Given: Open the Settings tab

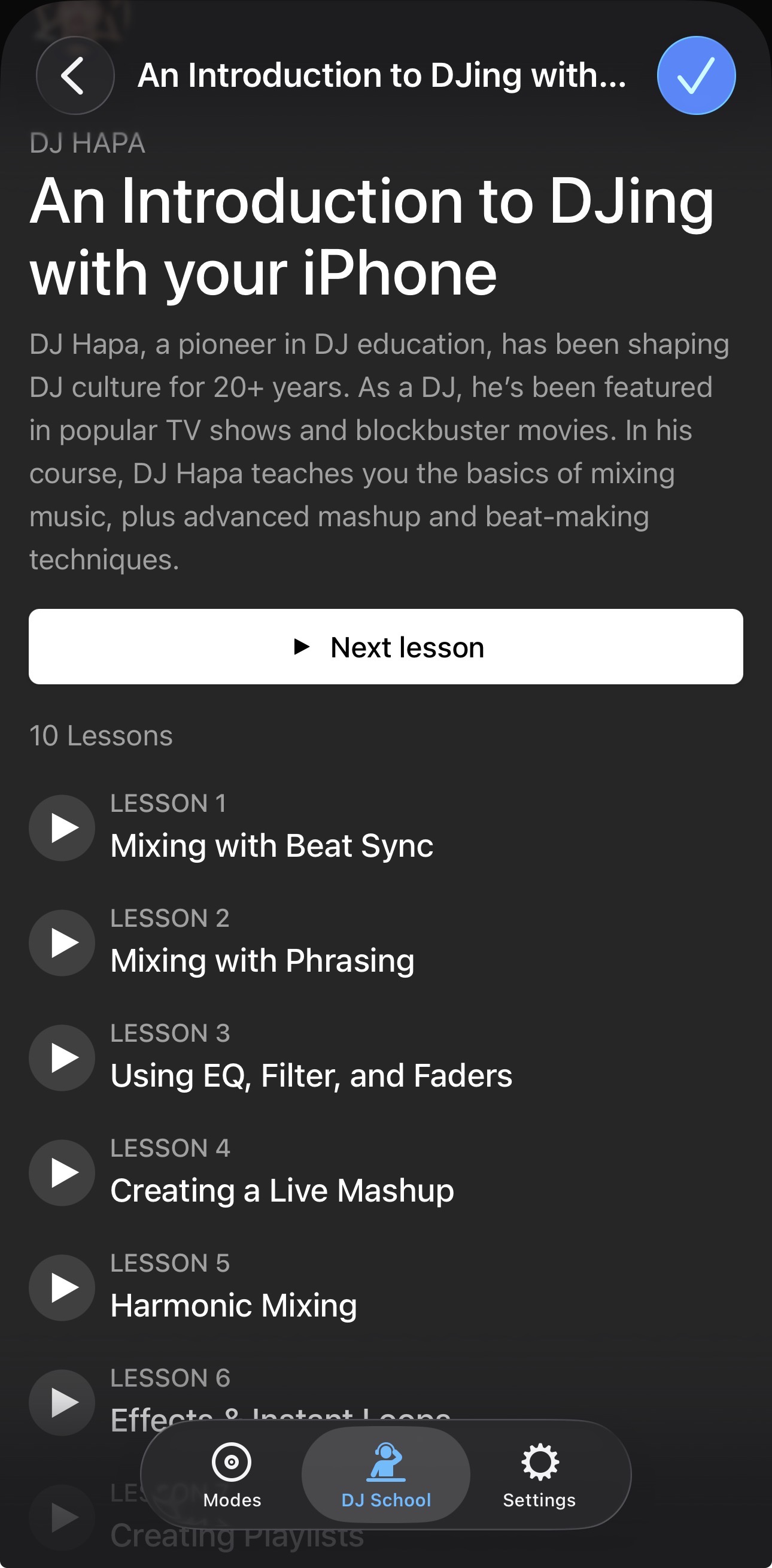Looking at the screenshot, I should pos(539,1475).
